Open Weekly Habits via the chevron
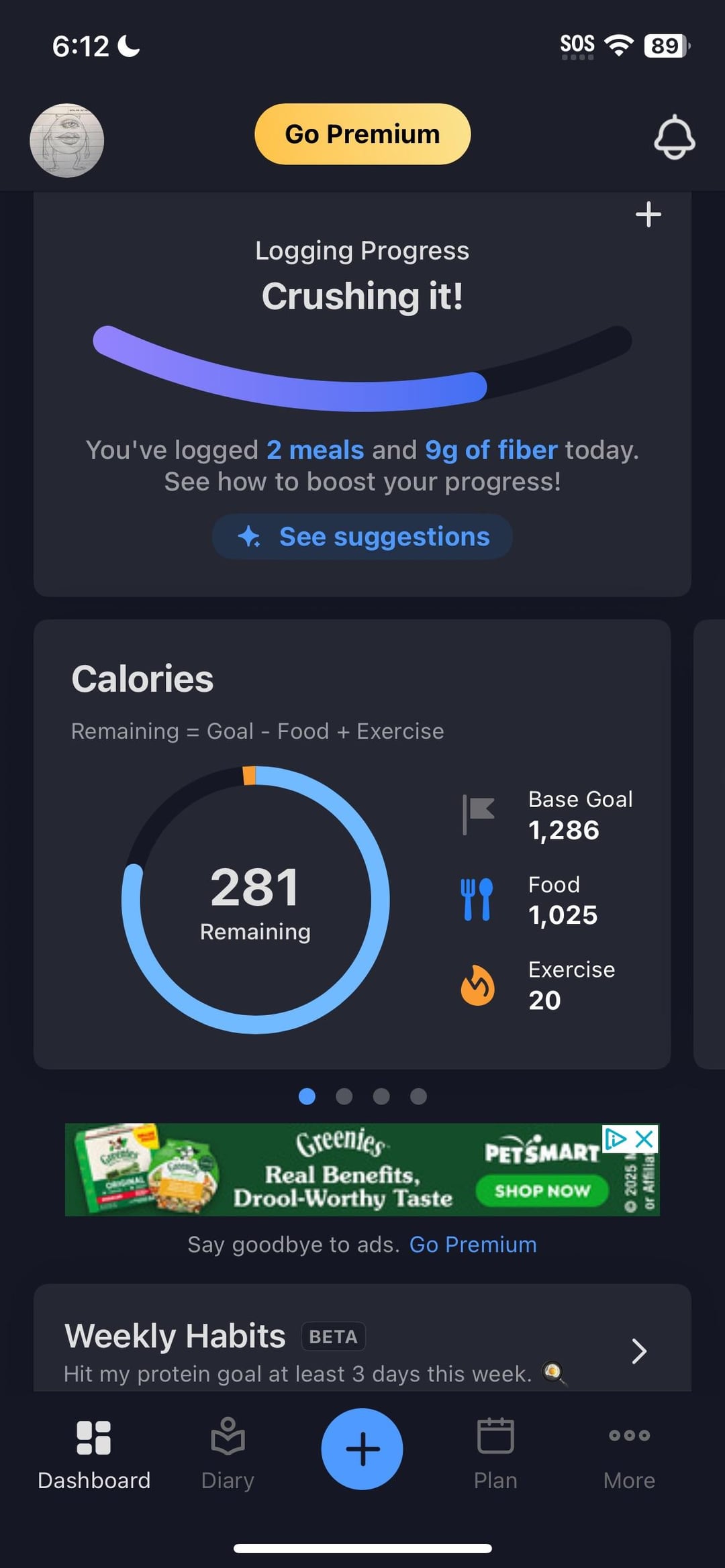725x1568 pixels. (639, 1351)
